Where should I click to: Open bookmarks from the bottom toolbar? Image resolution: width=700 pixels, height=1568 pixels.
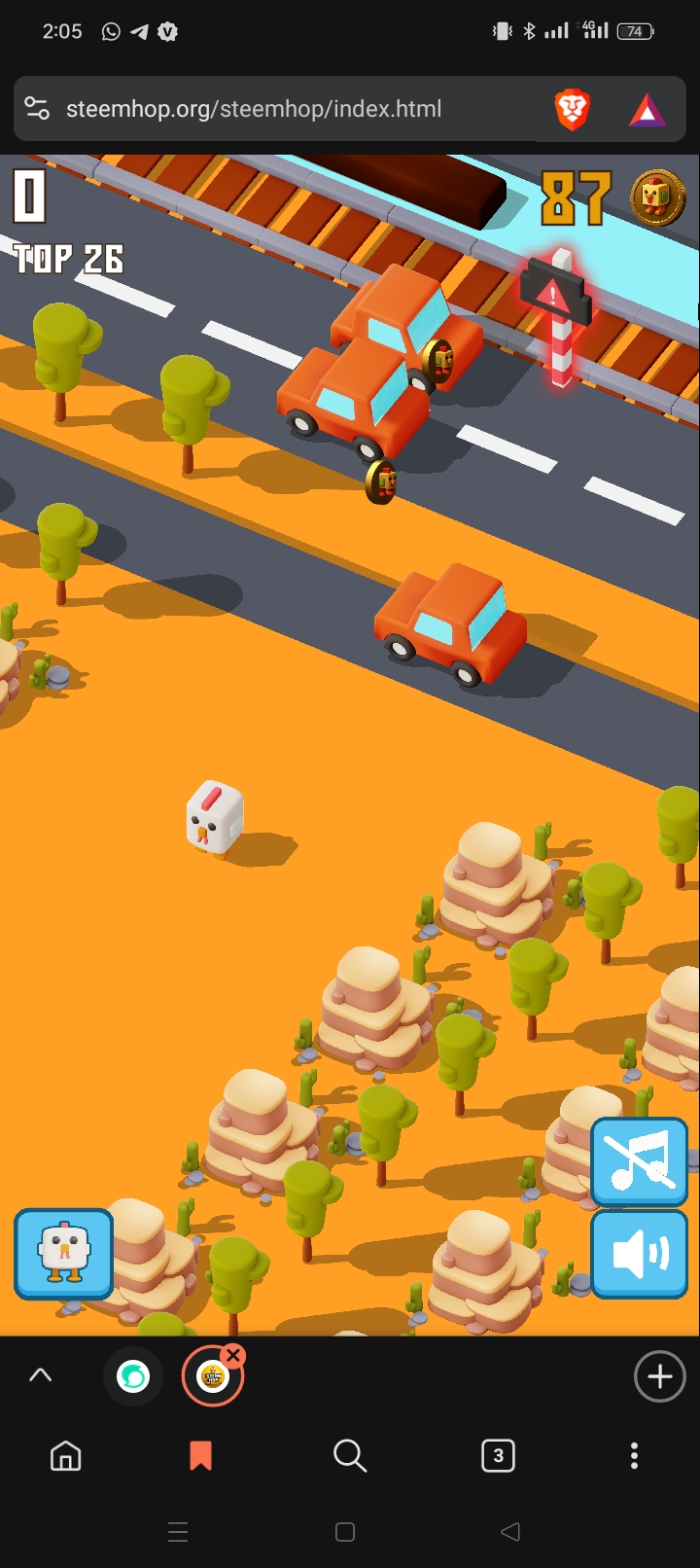(200, 1455)
